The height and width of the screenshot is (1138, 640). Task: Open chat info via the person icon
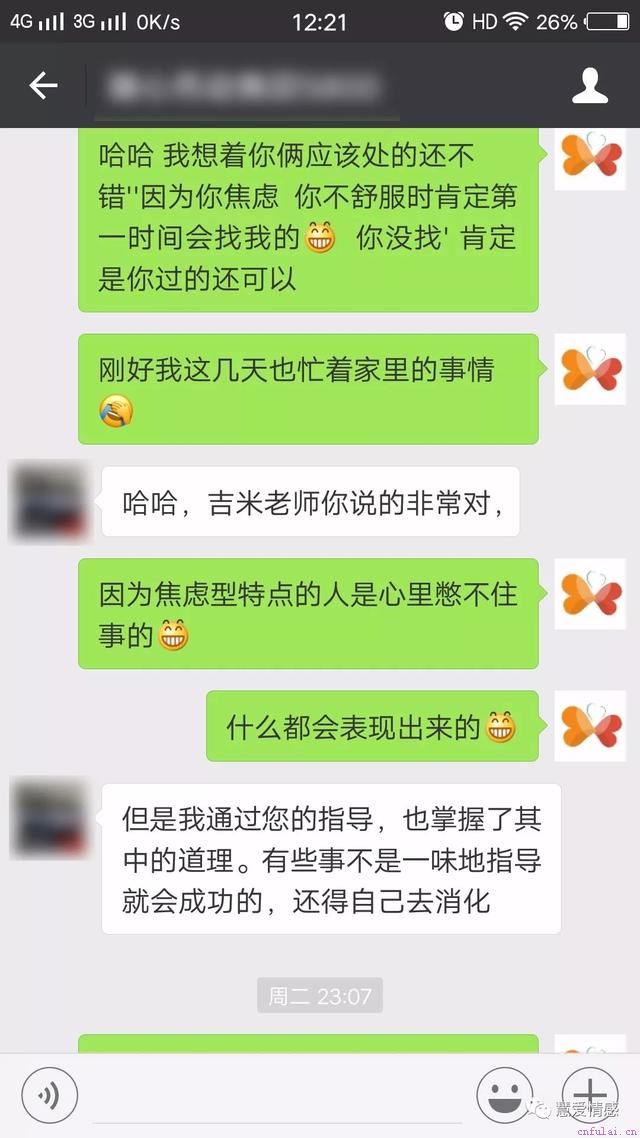coord(590,86)
